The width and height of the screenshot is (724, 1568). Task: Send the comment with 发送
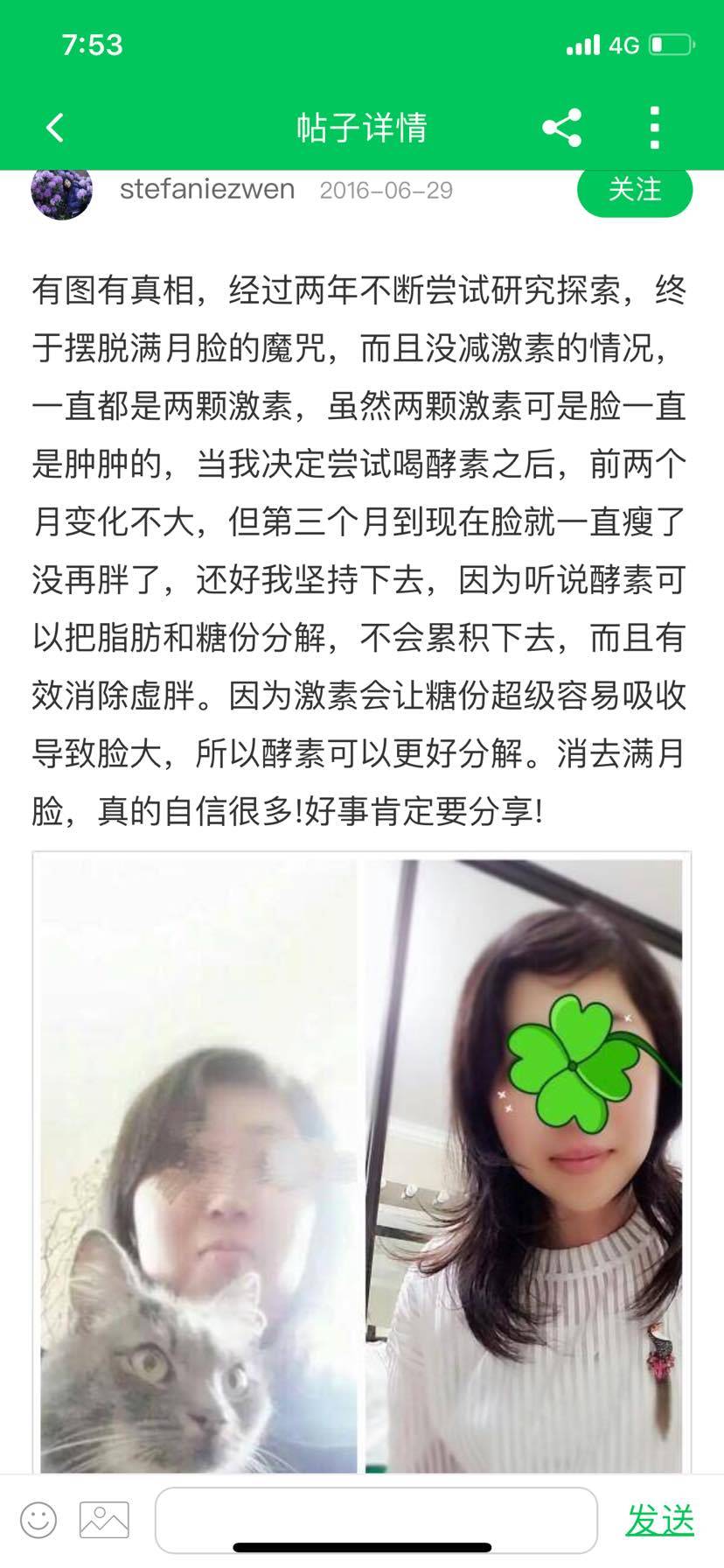(x=660, y=1520)
